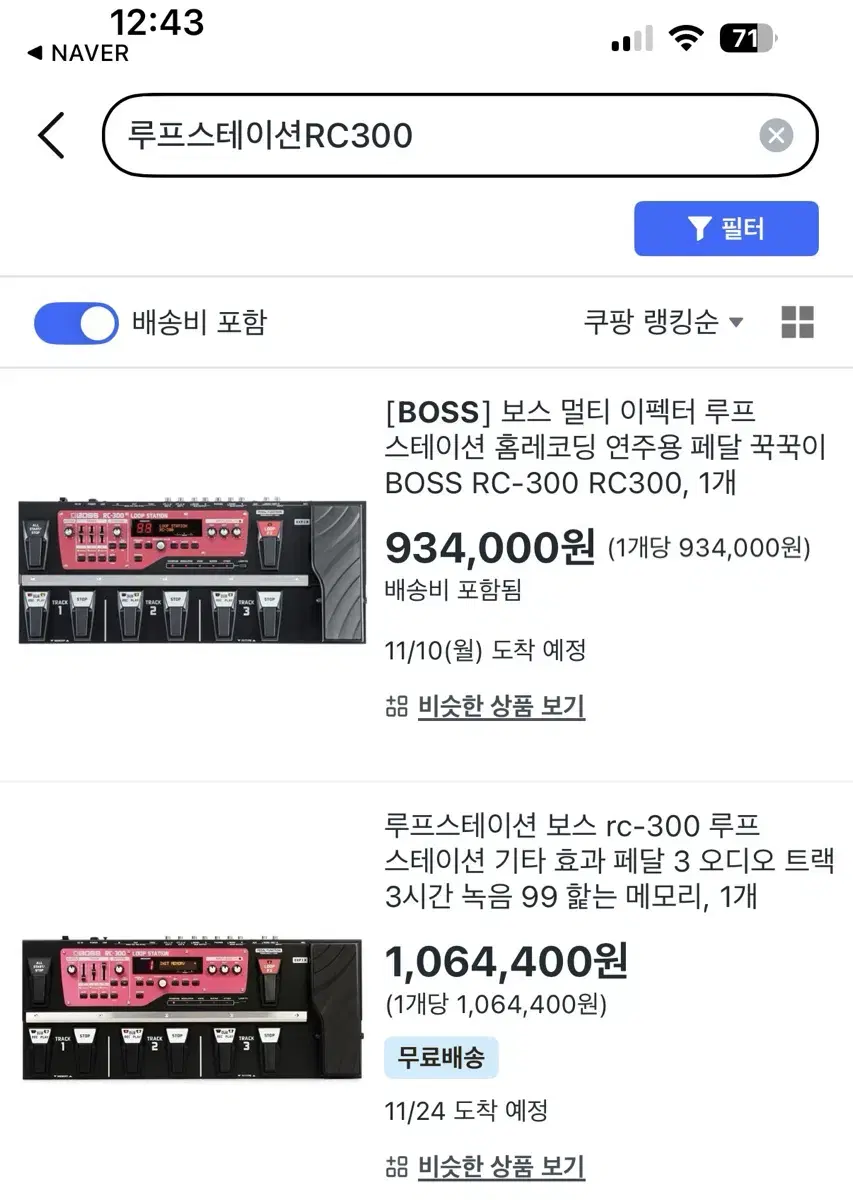Tap the 필터 button

(x=726, y=228)
